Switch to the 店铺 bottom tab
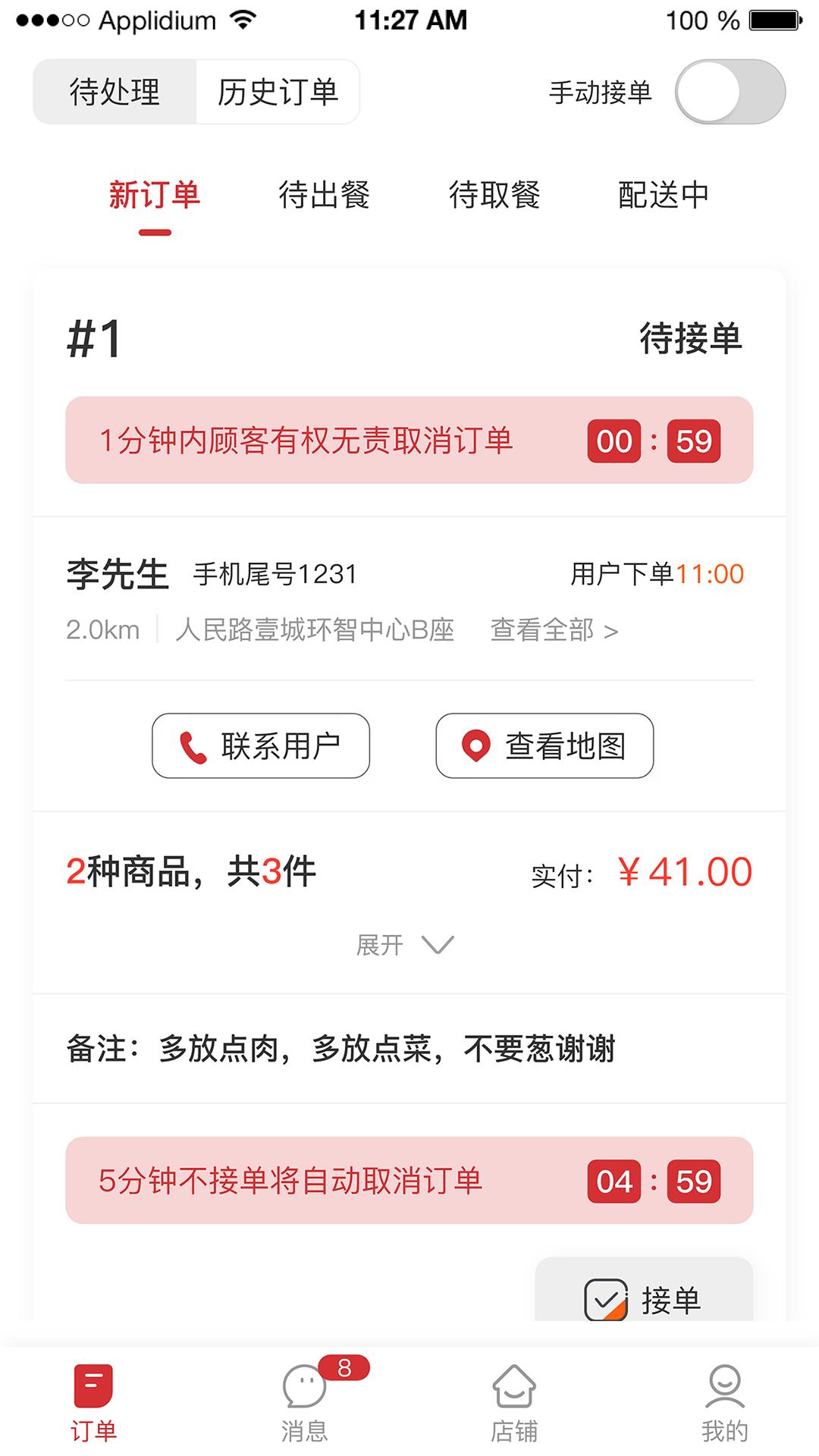Image resolution: width=819 pixels, height=1456 pixels. 514,1401
